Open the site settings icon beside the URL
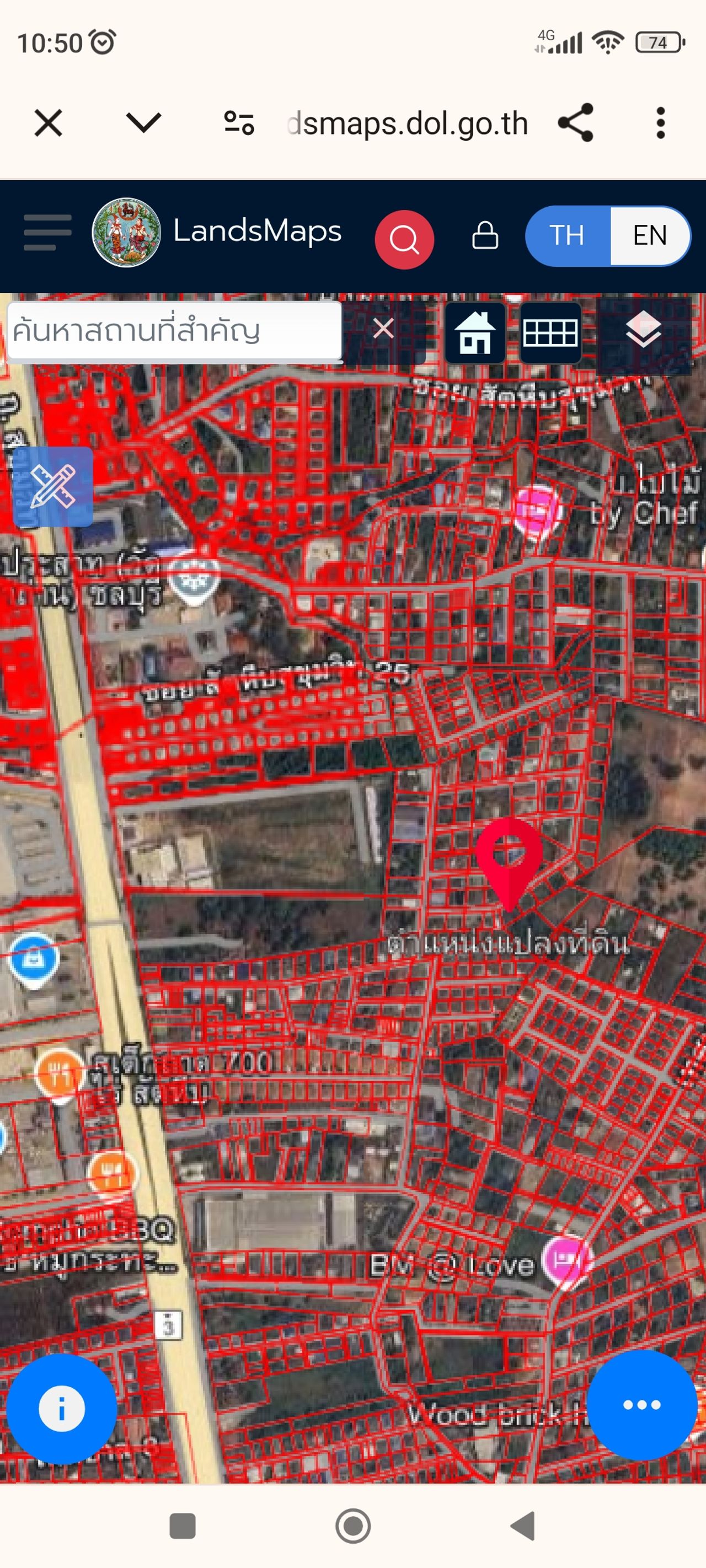 coord(239,123)
